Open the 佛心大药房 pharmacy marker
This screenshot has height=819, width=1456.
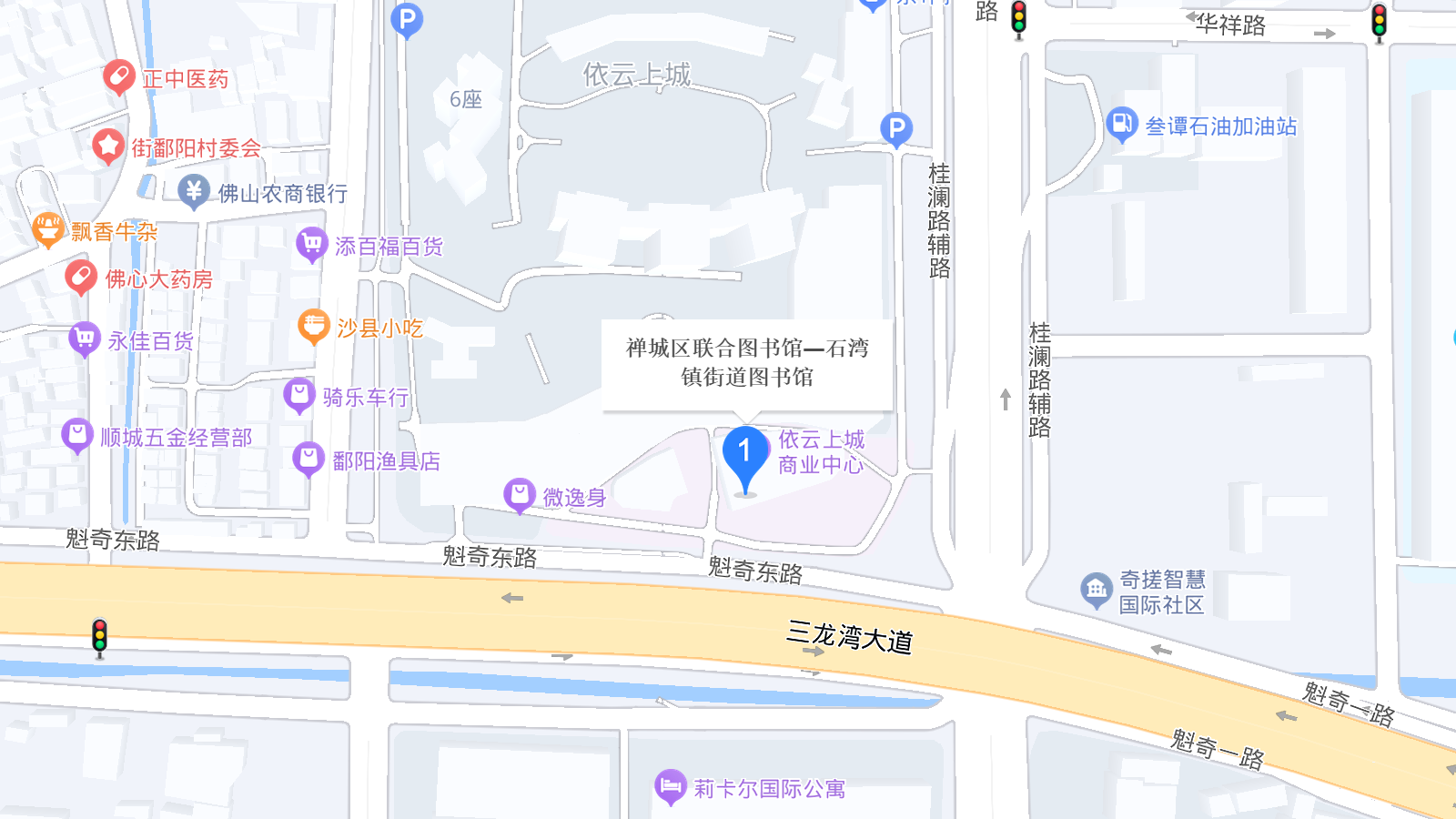coord(81,278)
